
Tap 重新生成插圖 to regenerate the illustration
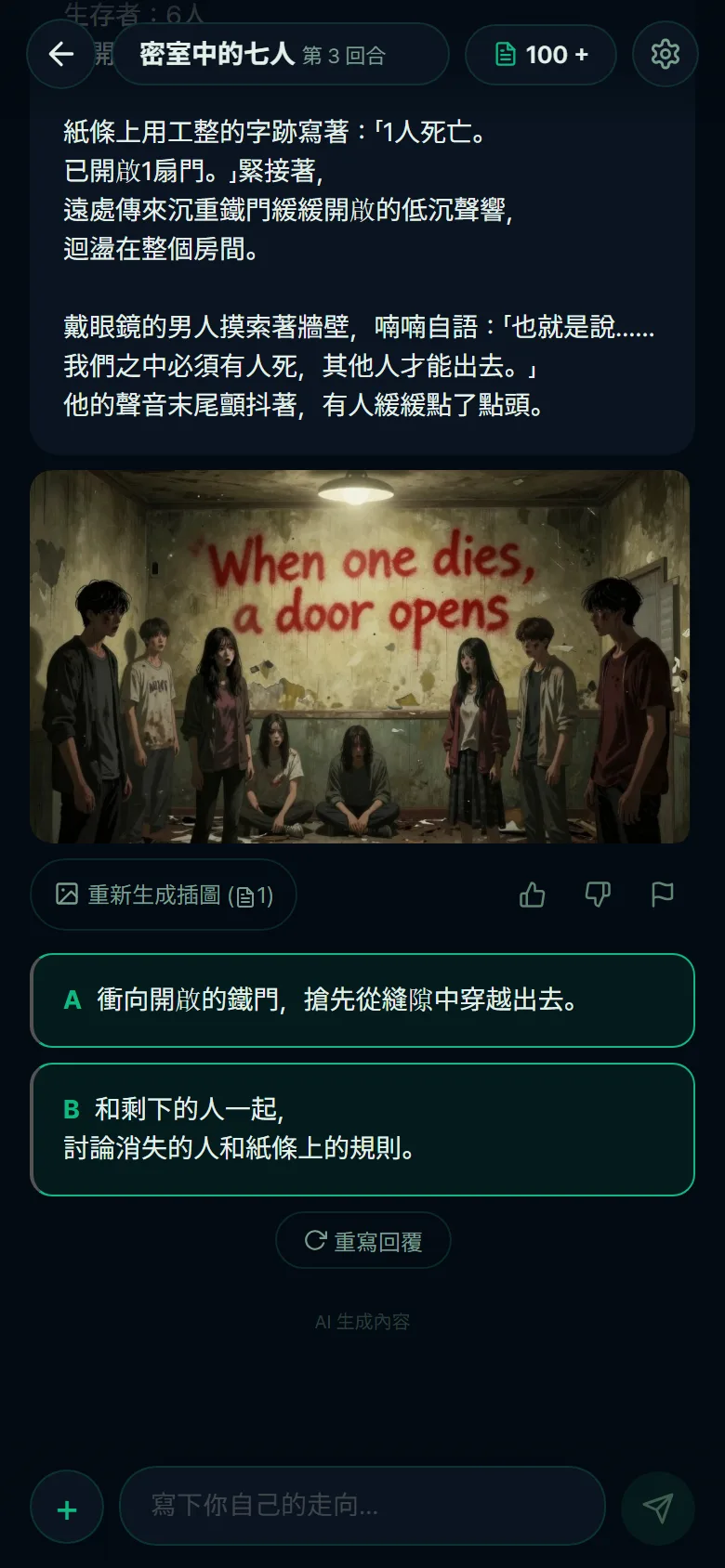[164, 895]
